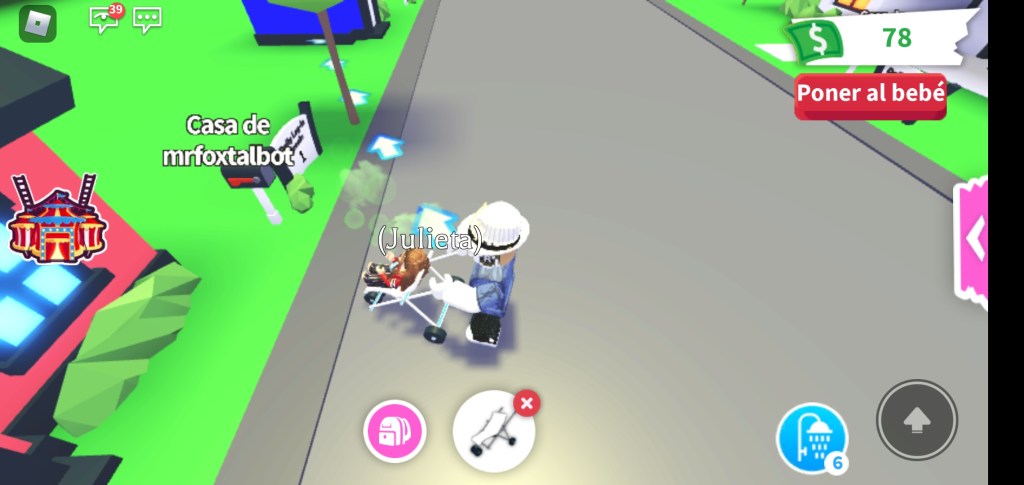
Task: Open the Roblox menu logo
Action: pyautogui.click(x=37, y=22)
